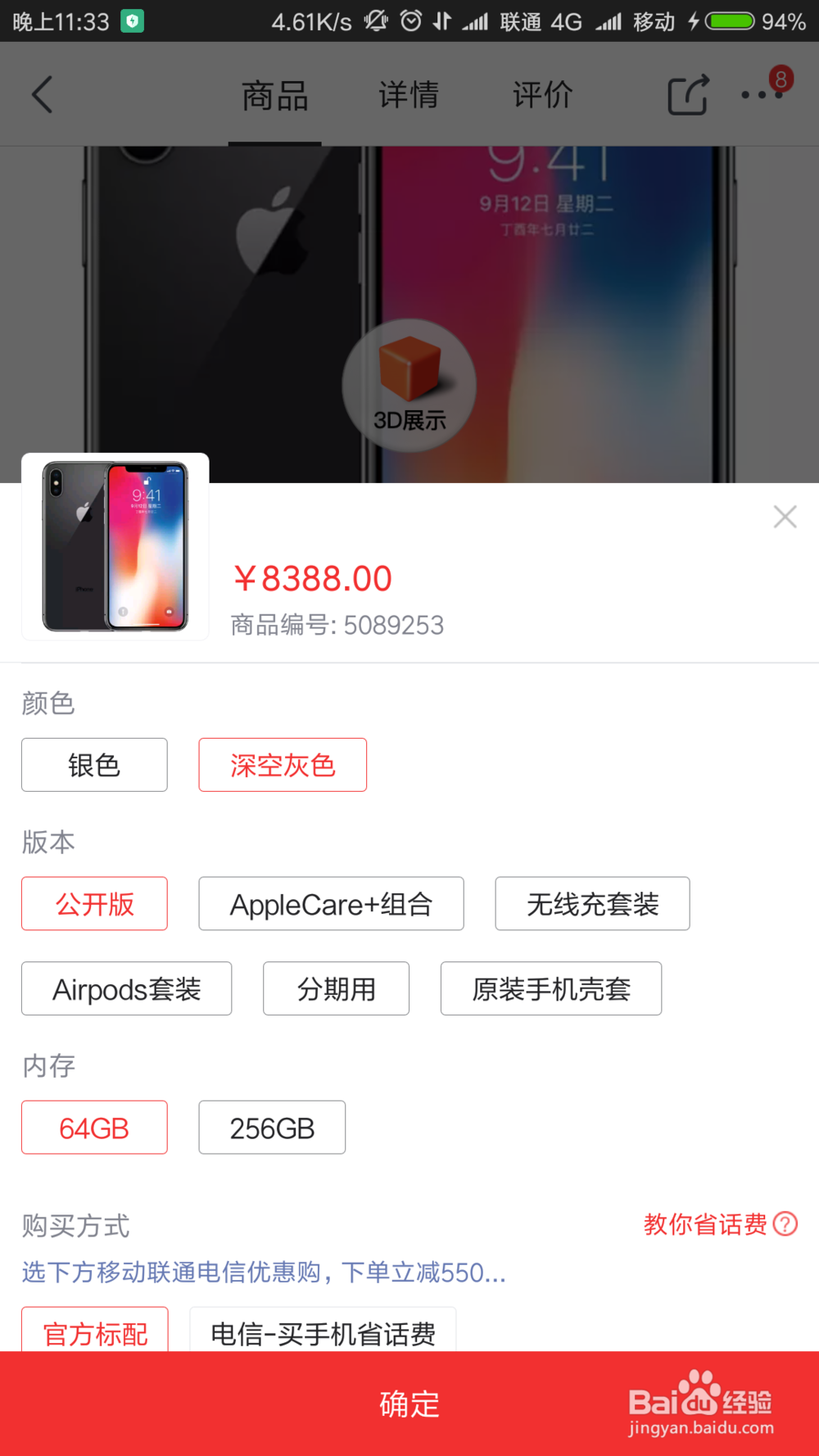Select the 256GB memory option
Viewport: 819px width, 1456px height.
[271, 1128]
